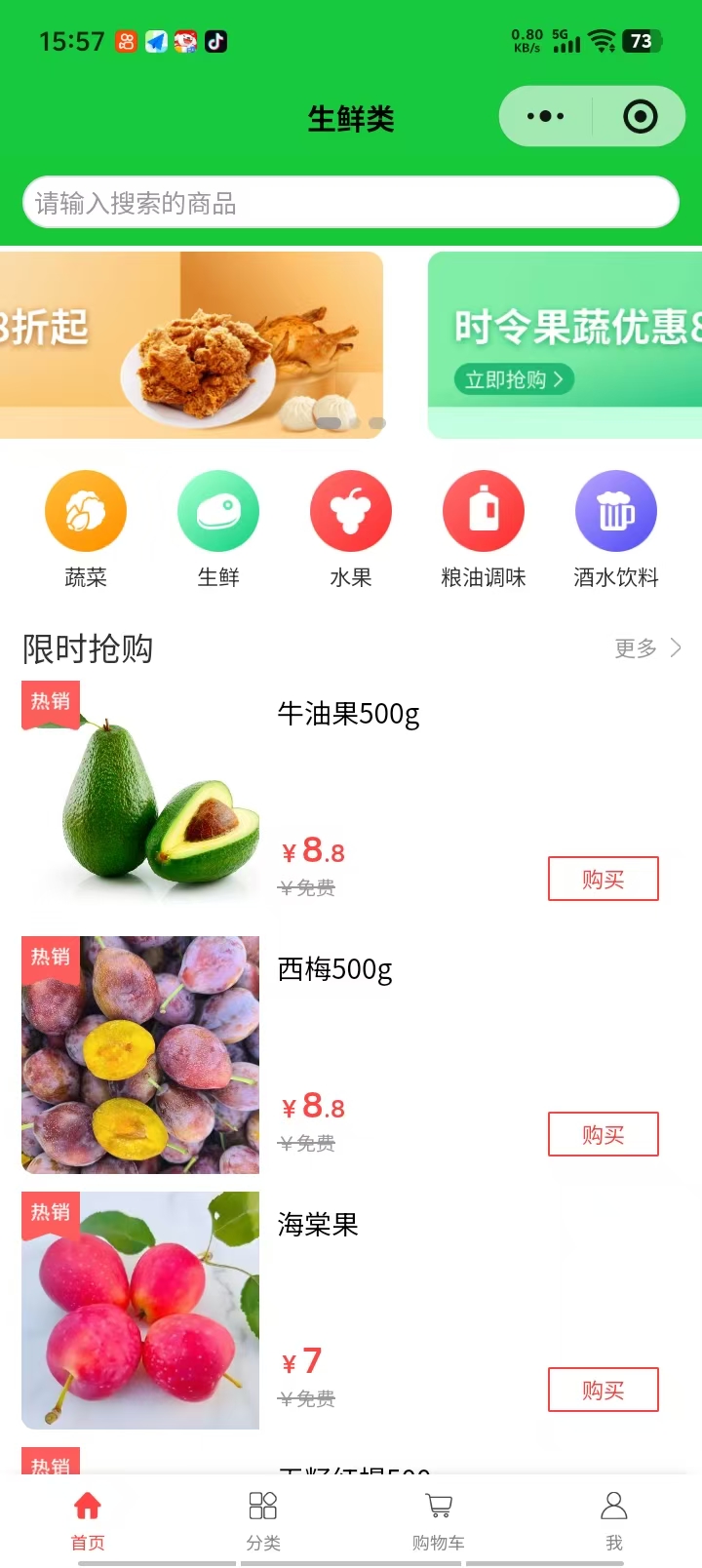Viewport: 702px width, 1568px height.
Task: Open the 时令果蔬优惠 banner's 立即抢购 button
Action: tap(513, 379)
